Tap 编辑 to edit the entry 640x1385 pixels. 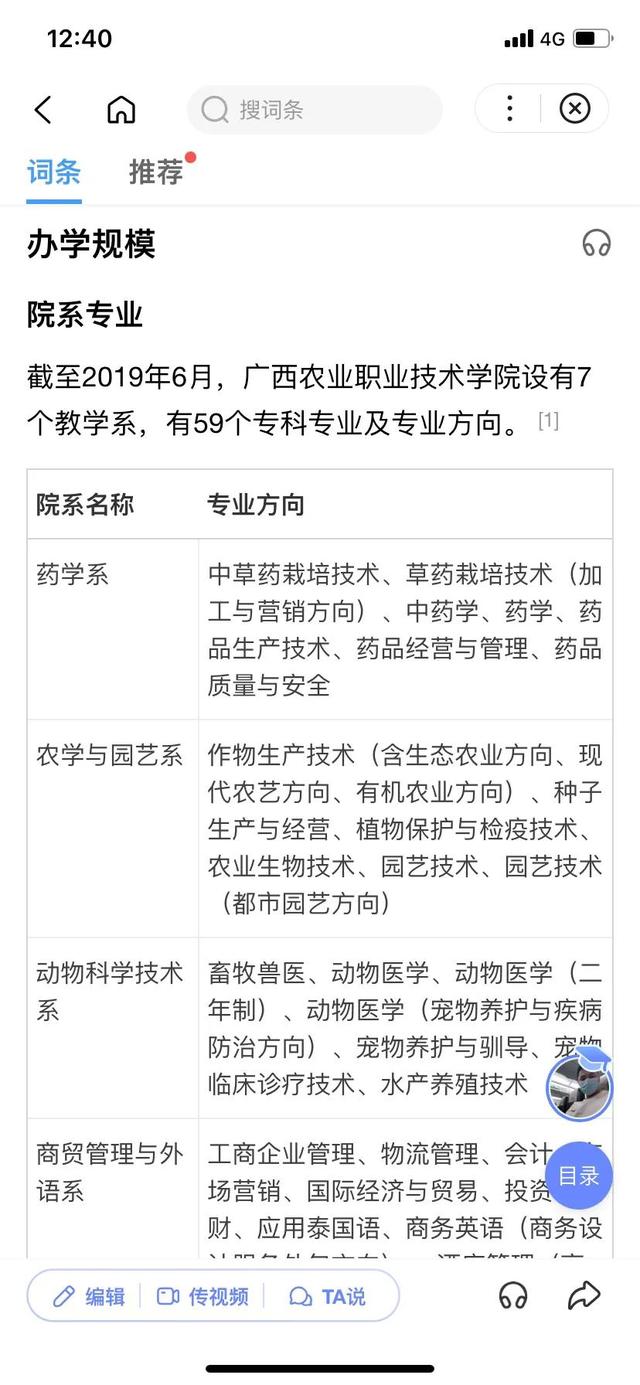pos(89,1297)
